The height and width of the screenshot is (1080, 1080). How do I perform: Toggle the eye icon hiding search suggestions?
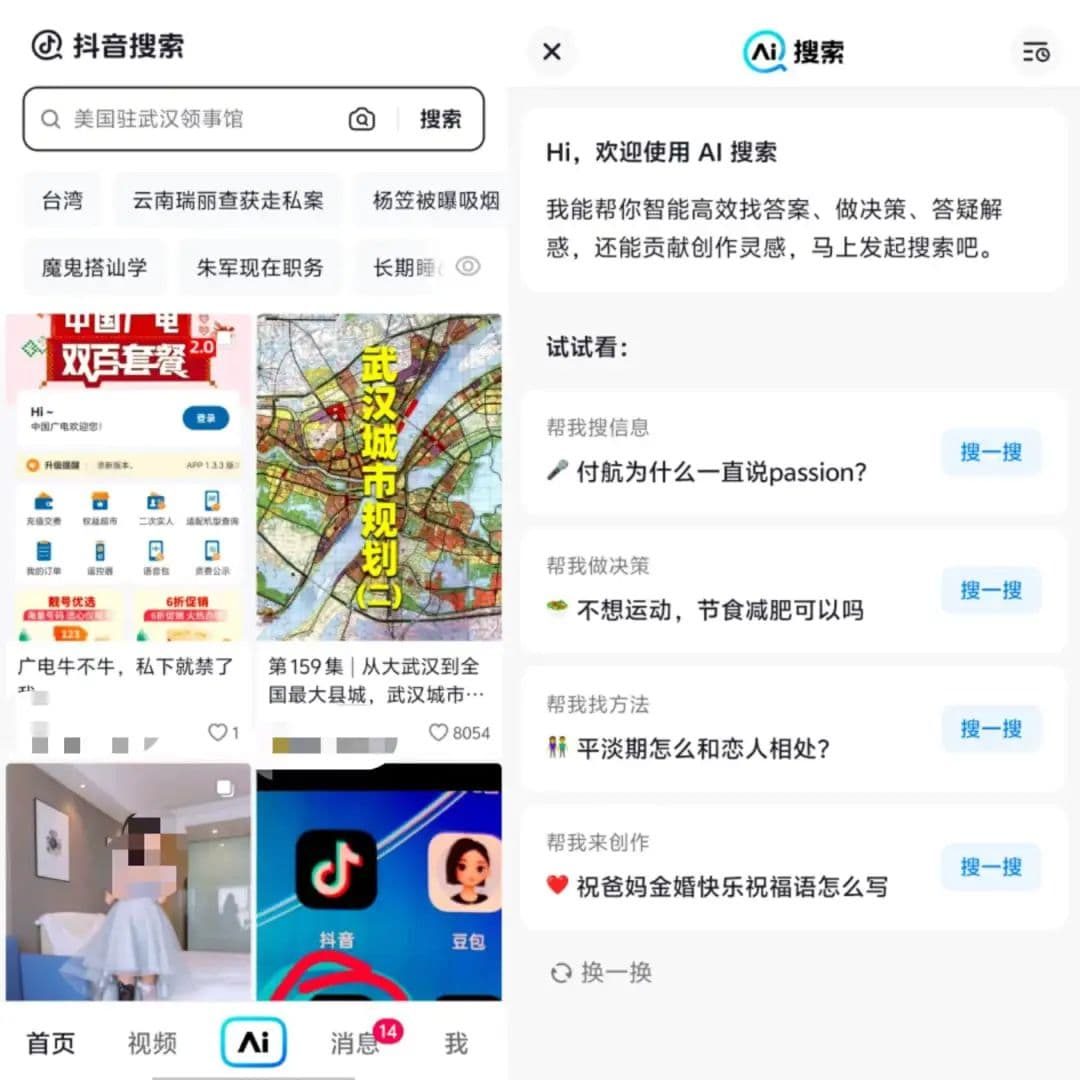pos(468,266)
